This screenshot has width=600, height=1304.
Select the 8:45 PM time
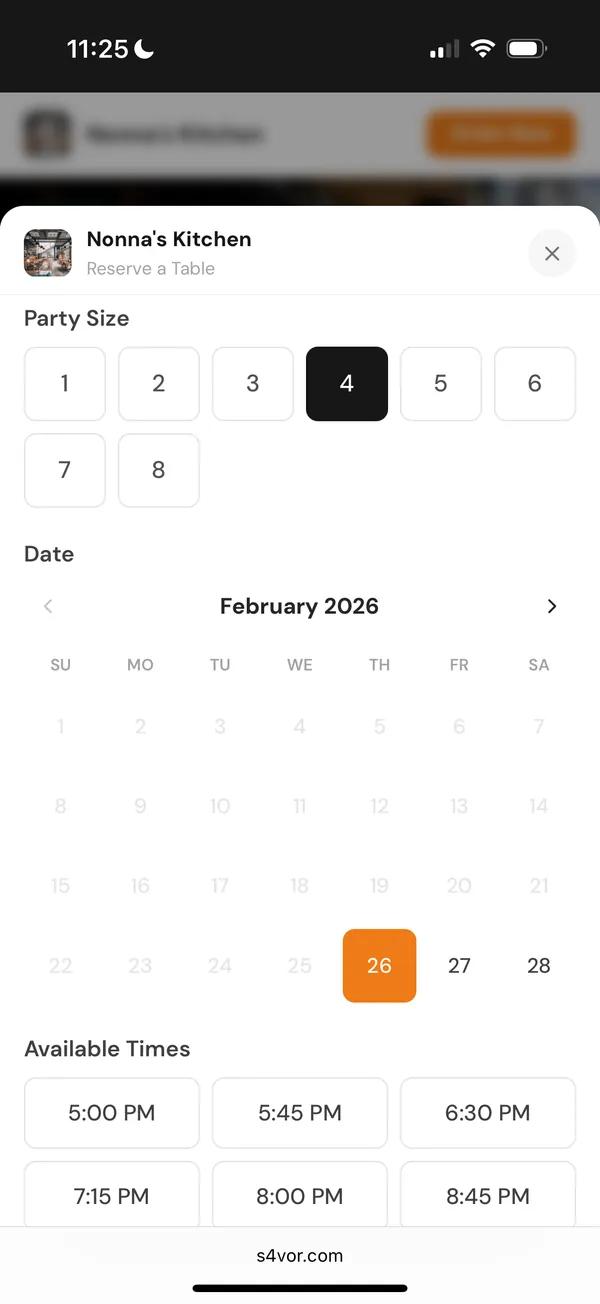tap(488, 1195)
